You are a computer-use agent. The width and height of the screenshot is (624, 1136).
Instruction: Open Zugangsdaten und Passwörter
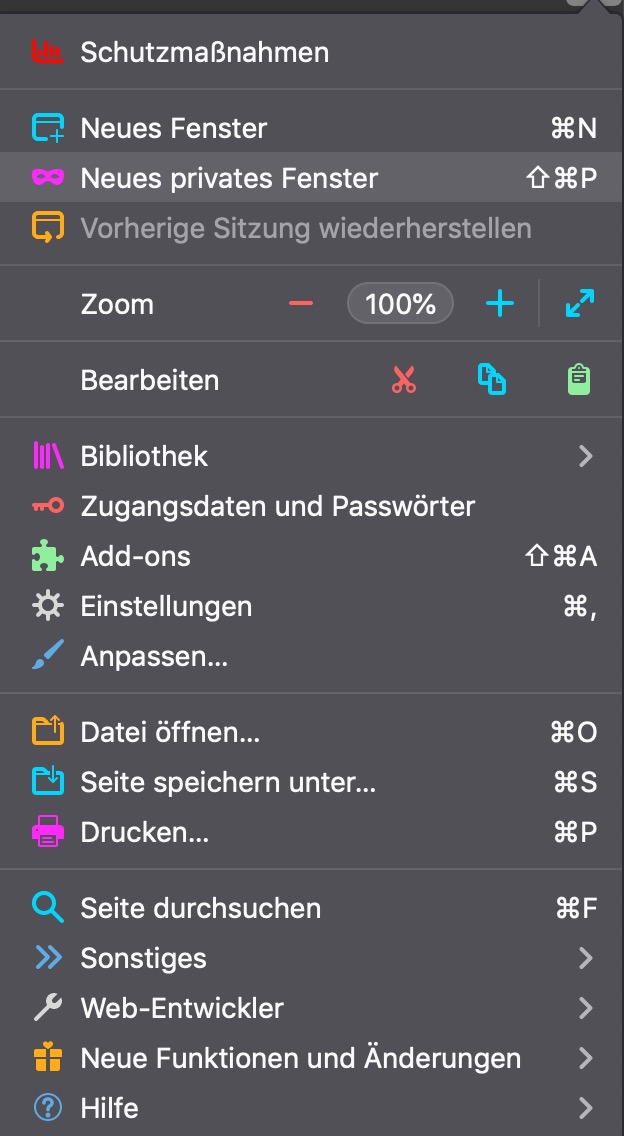point(277,506)
